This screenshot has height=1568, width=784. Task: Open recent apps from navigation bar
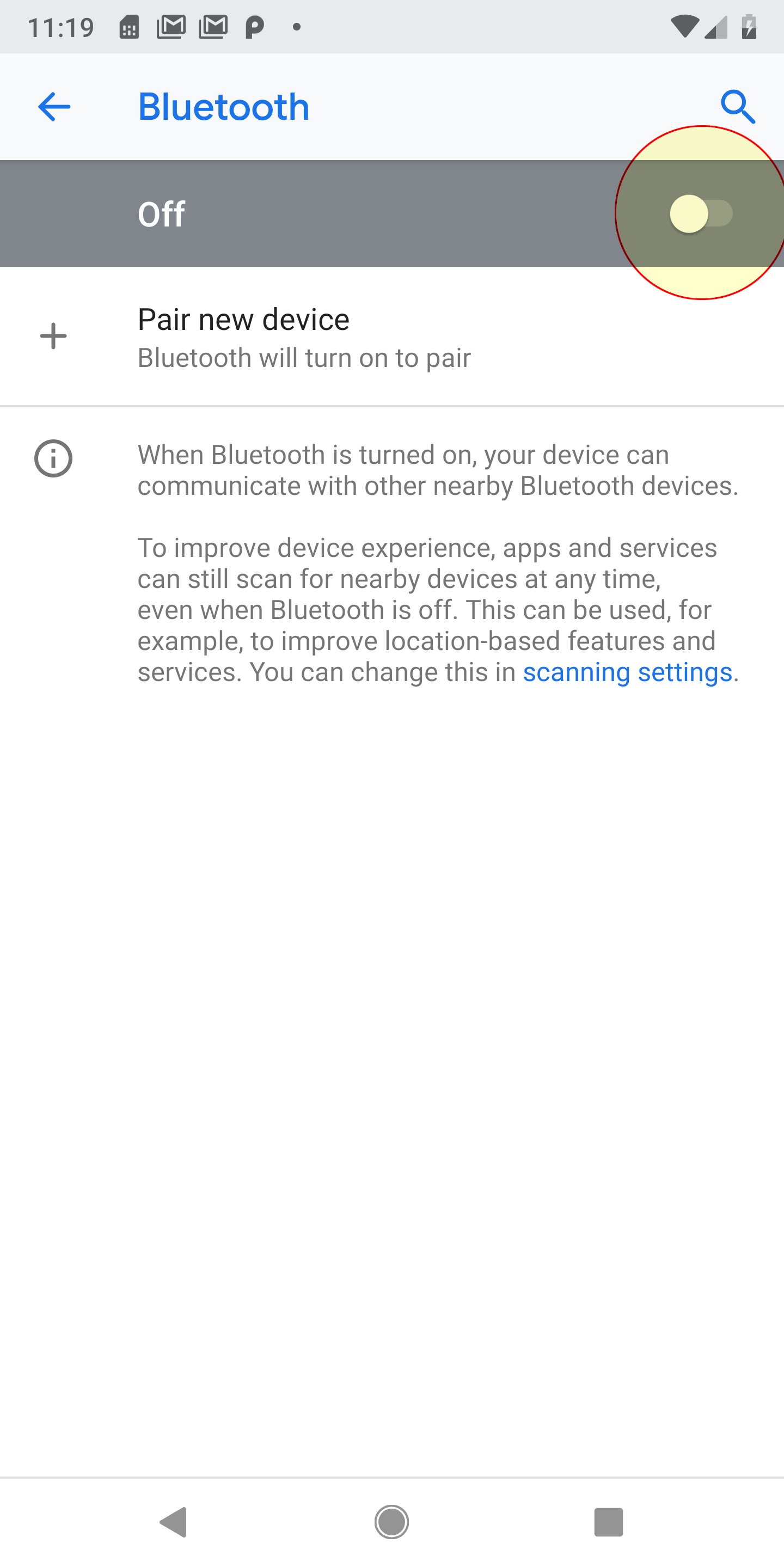(x=608, y=1522)
